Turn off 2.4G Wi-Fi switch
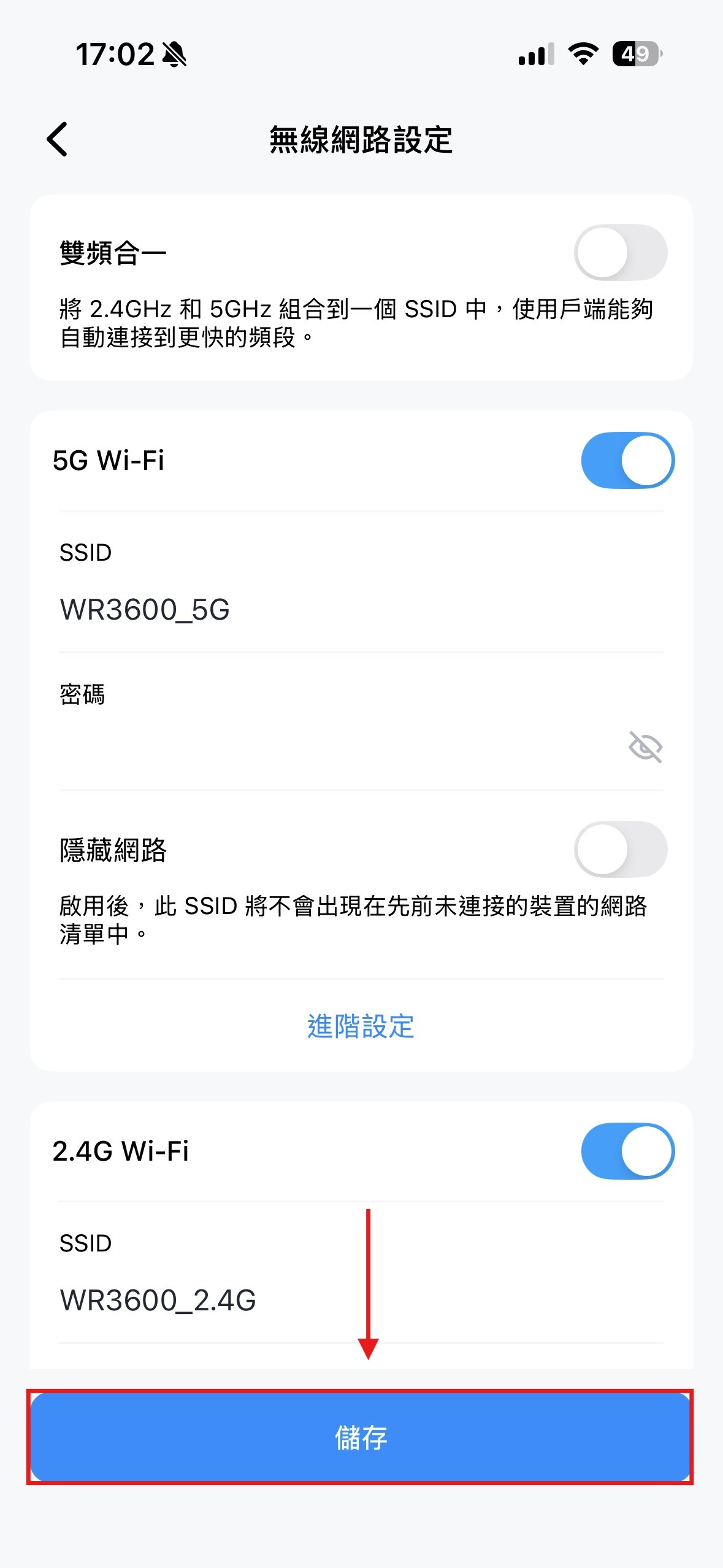 tap(627, 1151)
